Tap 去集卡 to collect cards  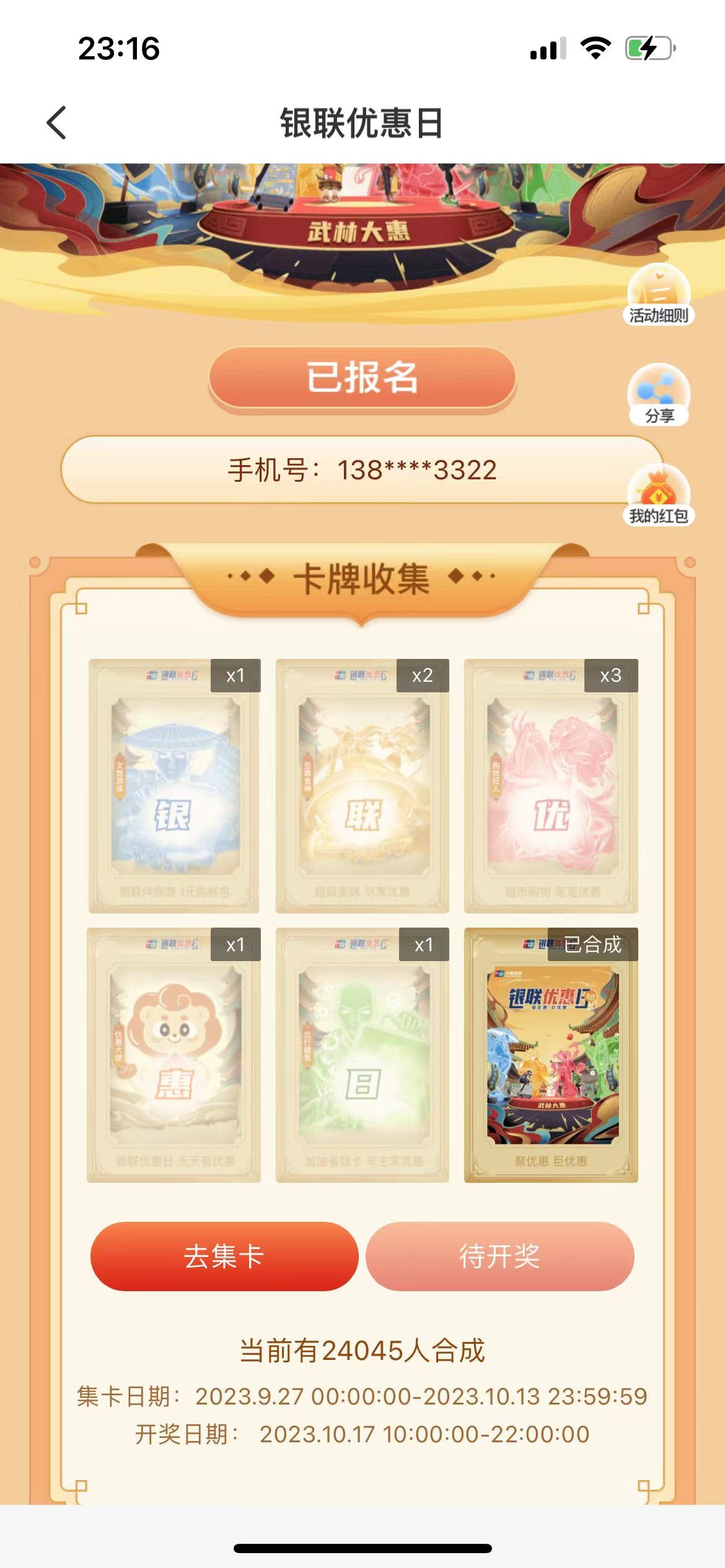224,1257
